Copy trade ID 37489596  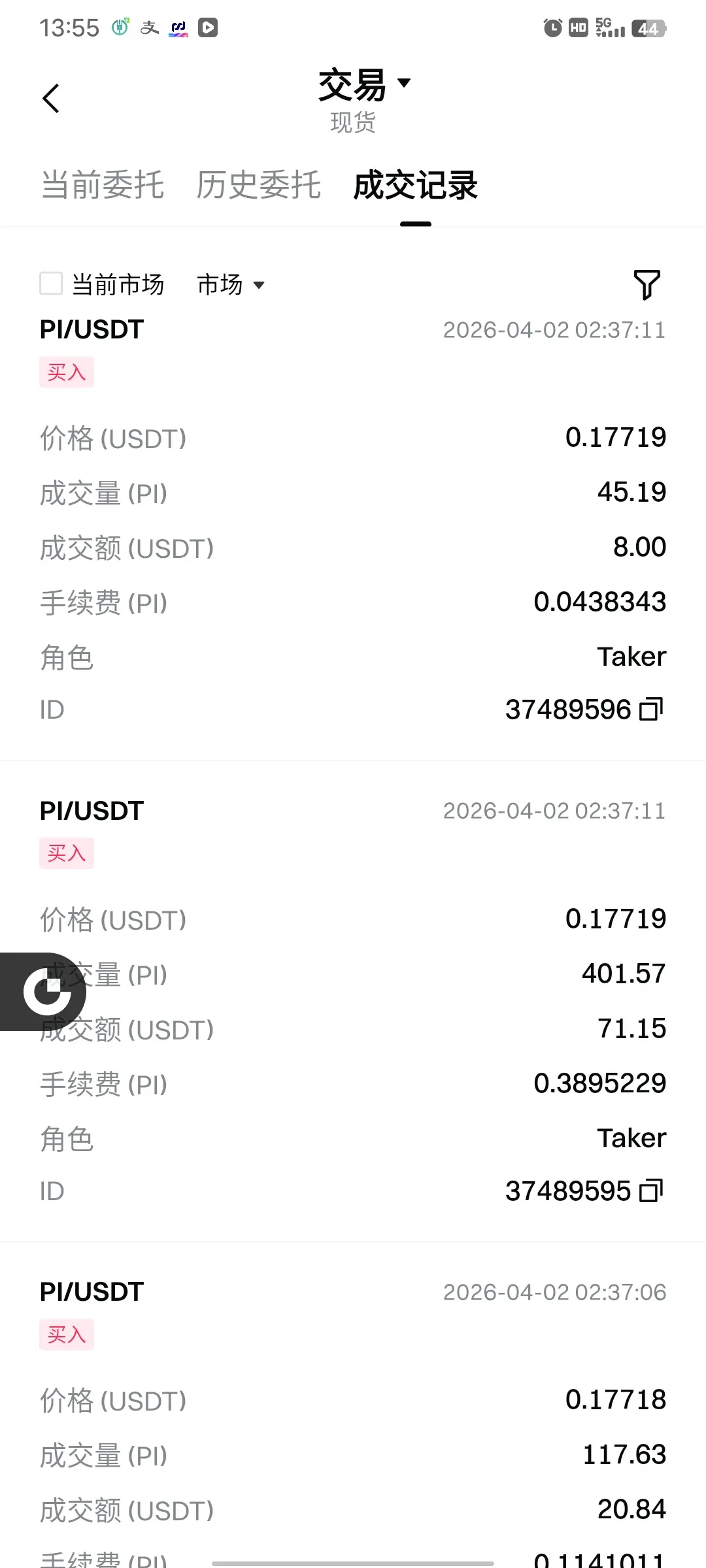(651, 710)
